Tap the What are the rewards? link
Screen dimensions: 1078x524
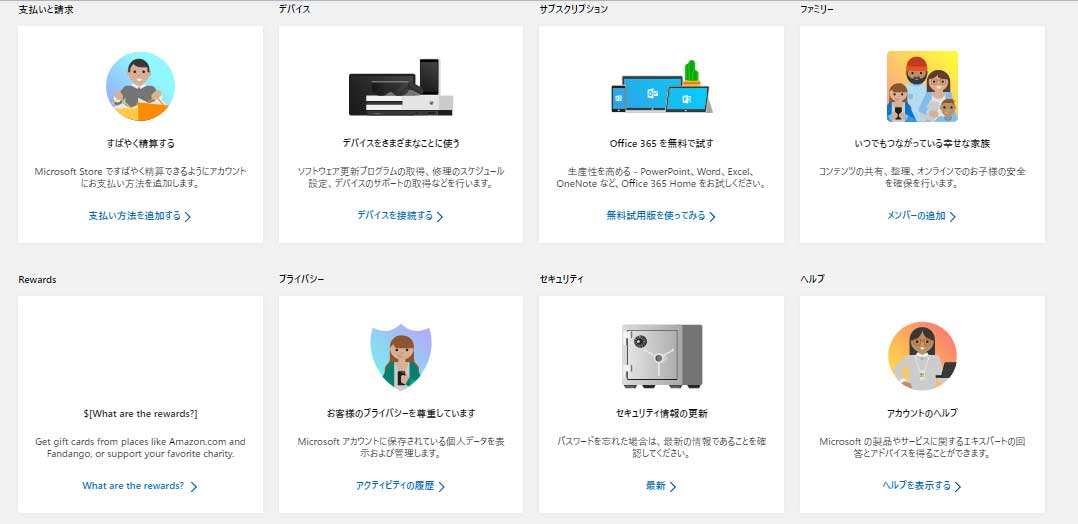click(139, 486)
